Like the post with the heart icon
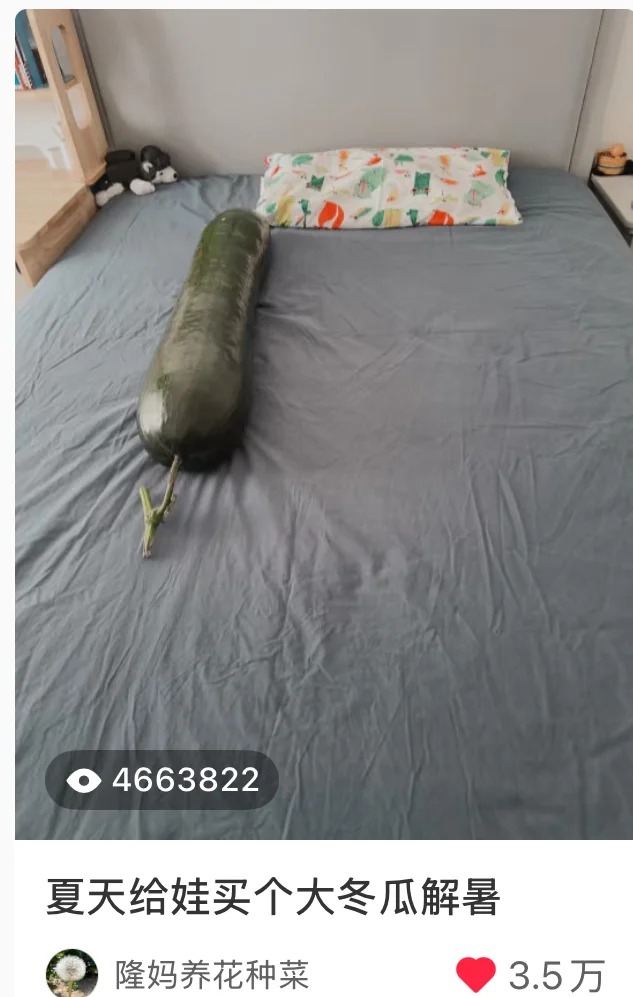 coord(476,973)
